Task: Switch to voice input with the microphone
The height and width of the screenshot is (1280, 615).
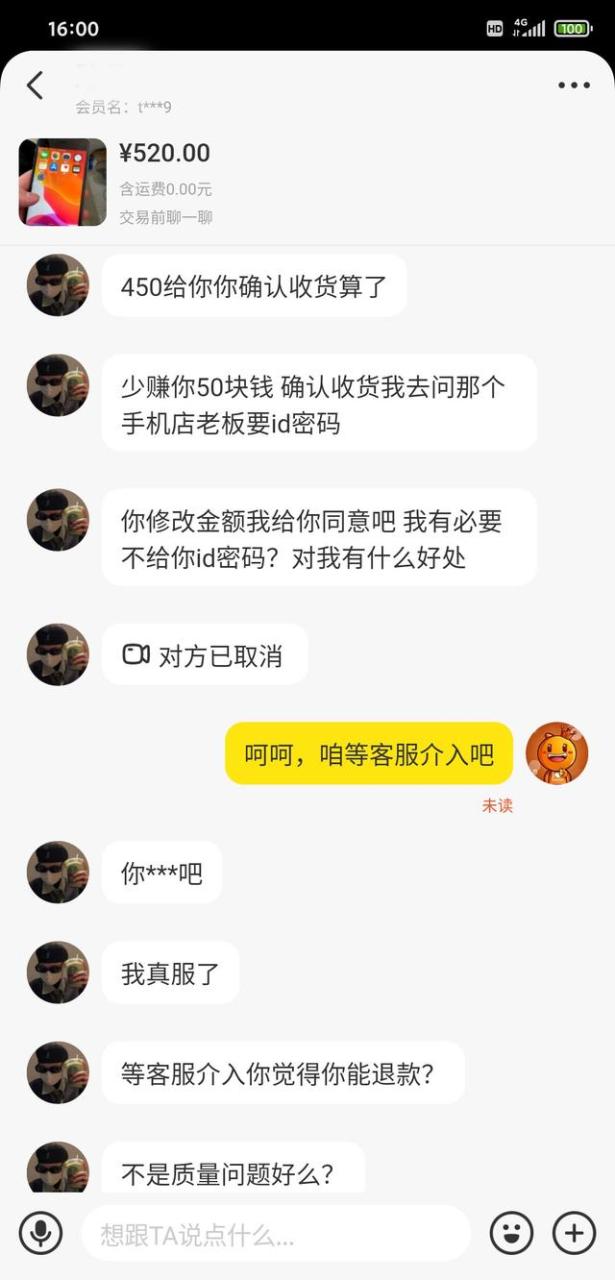Action: [40, 1233]
